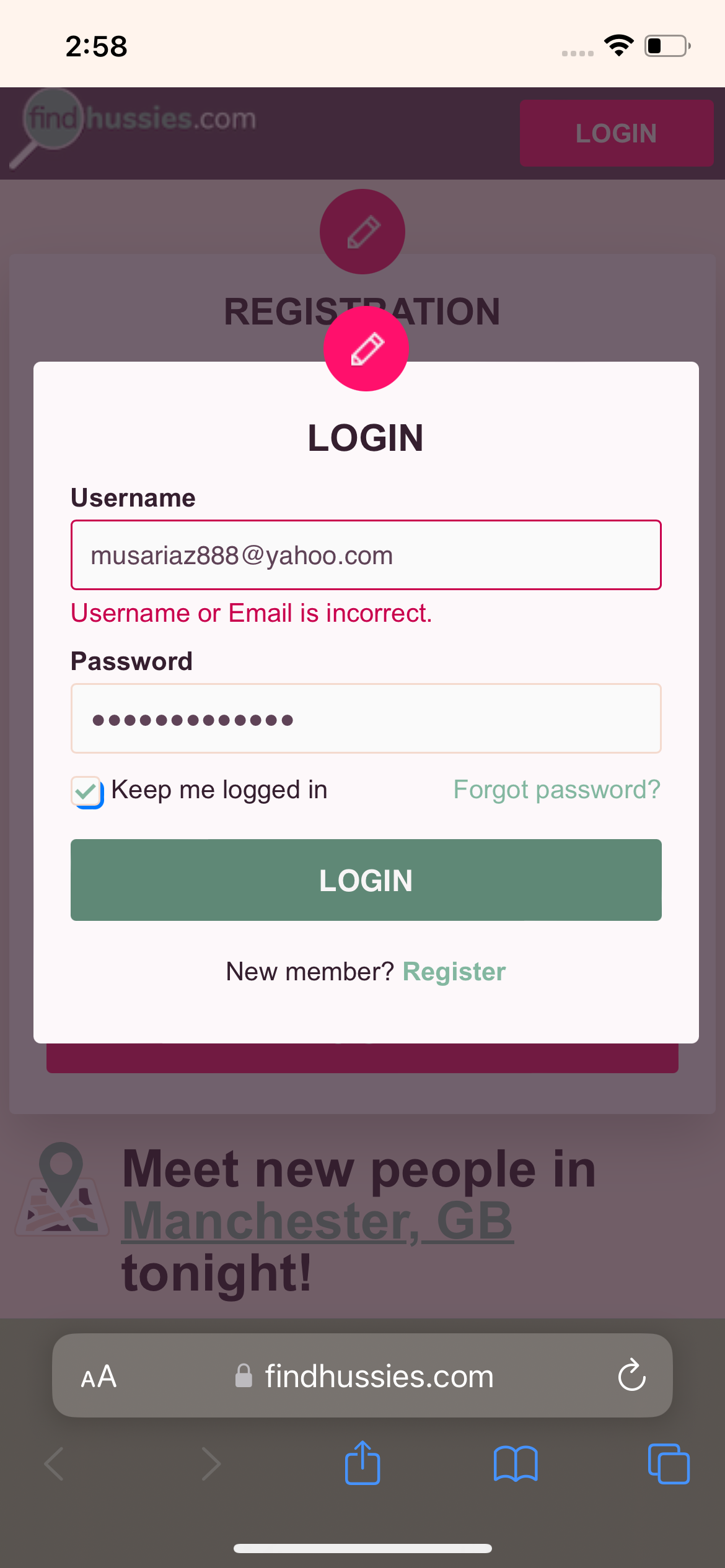The image size is (725, 1568).
Task: Open the Forgot password link
Action: tap(556, 790)
